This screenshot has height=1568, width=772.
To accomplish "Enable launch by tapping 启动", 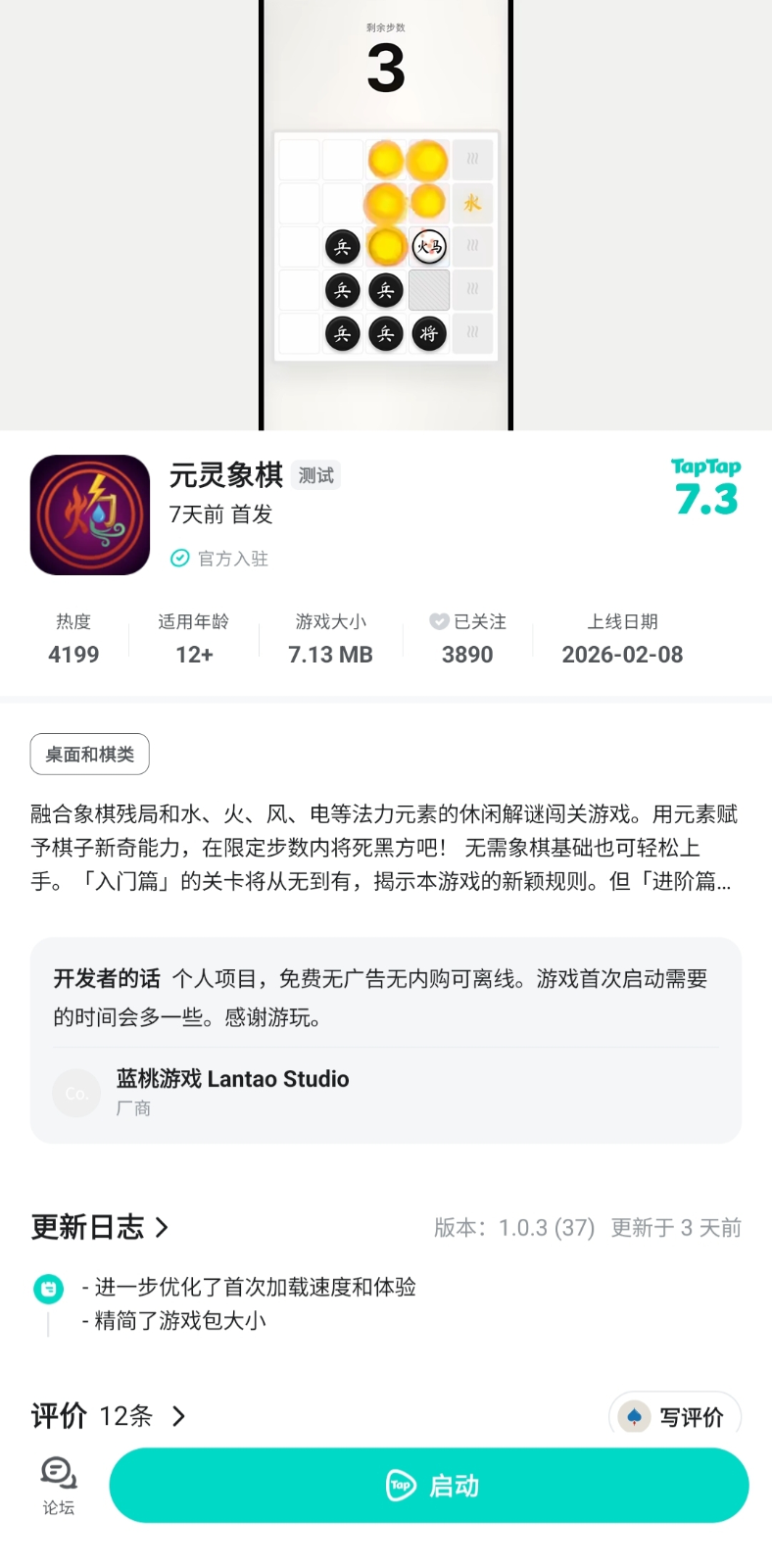I will click(x=428, y=1485).
